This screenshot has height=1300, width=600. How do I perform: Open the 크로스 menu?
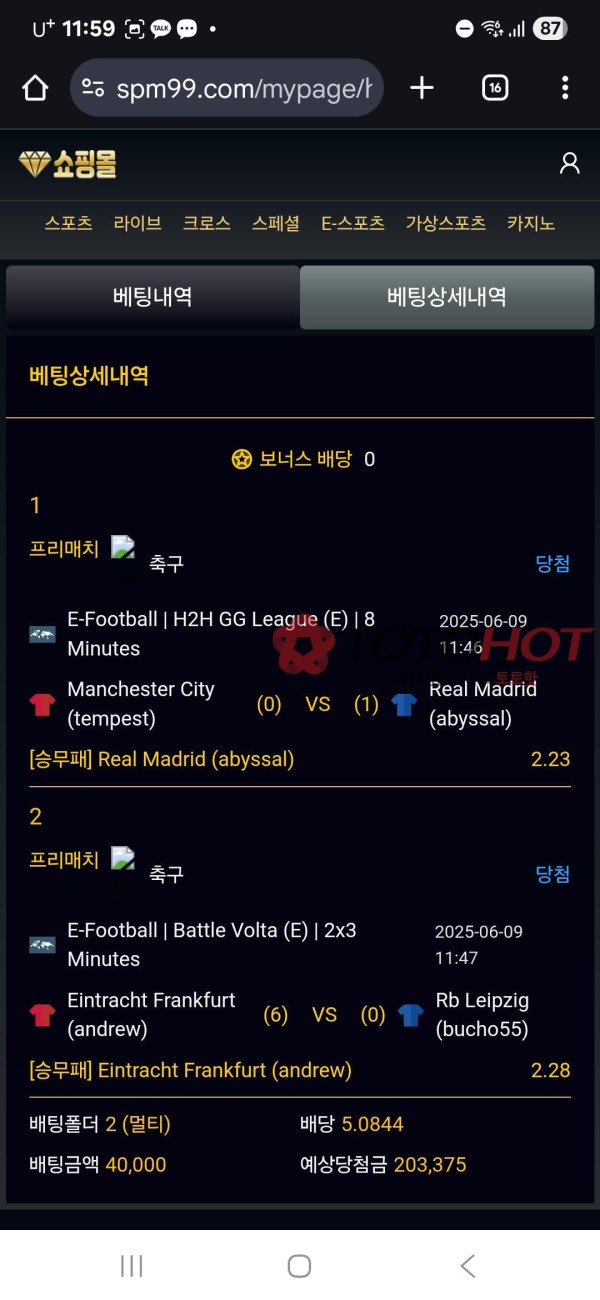click(x=206, y=223)
